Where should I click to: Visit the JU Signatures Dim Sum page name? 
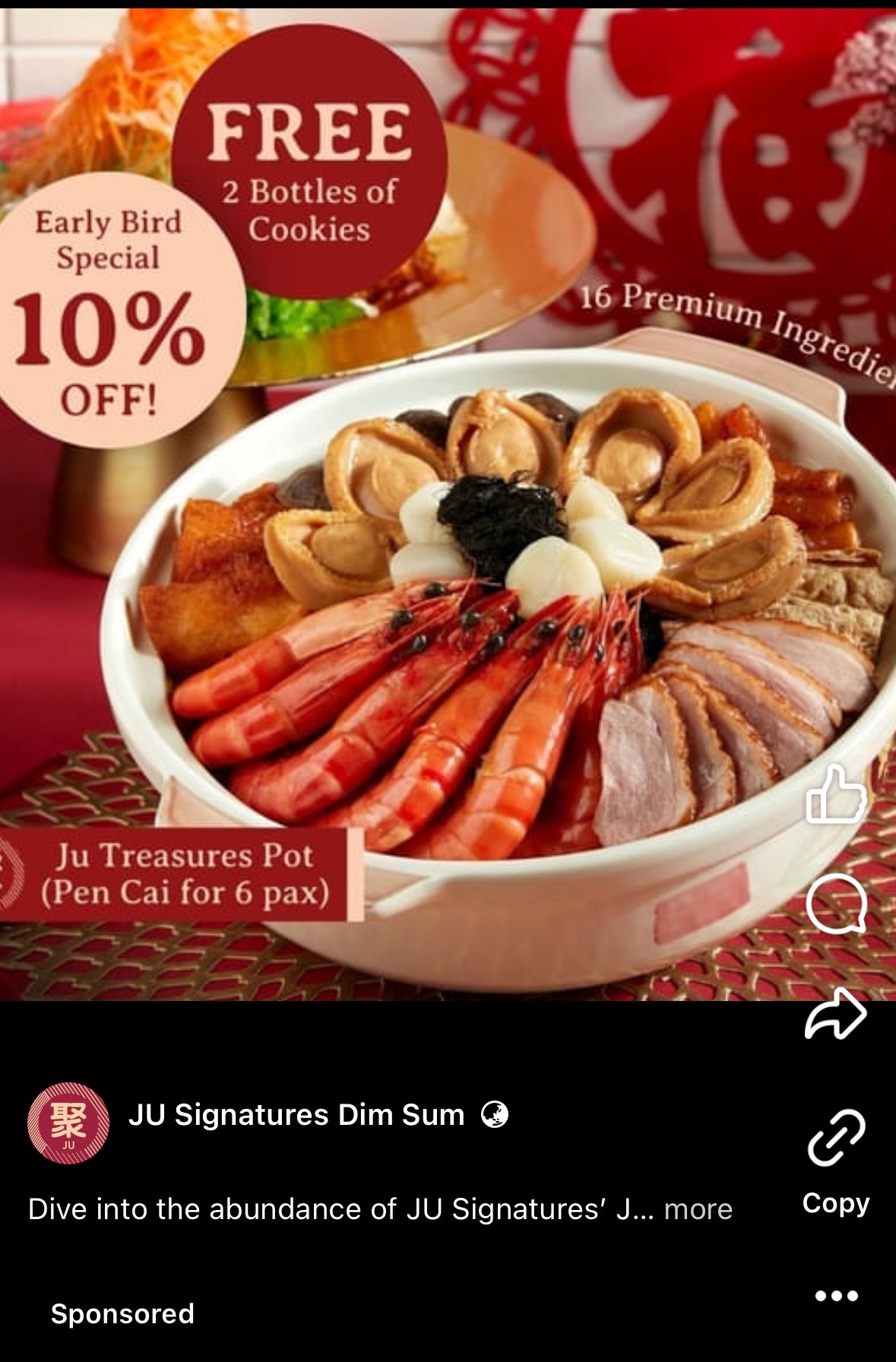[x=296, y=1115]
